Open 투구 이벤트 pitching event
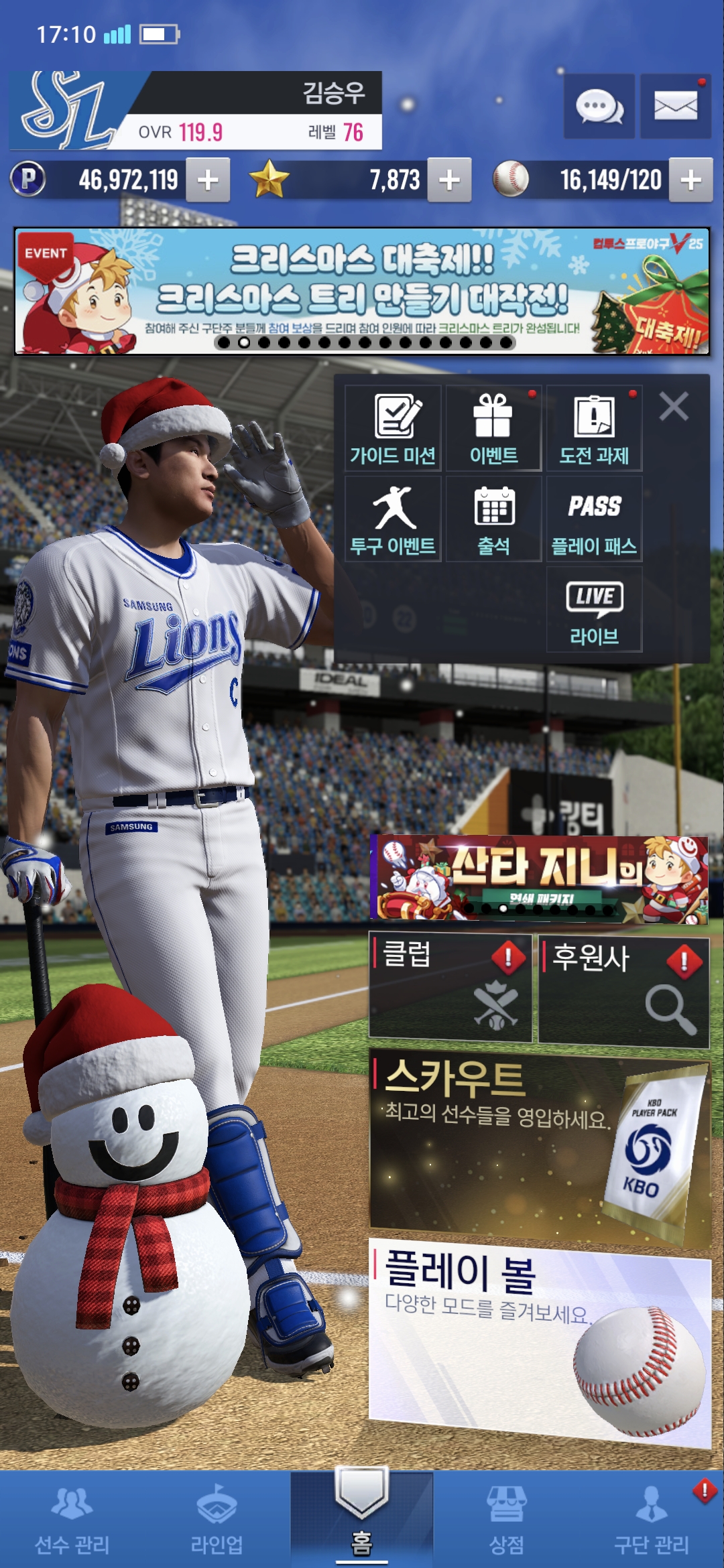Viewport: 724px width, 1568px height. (393, 519)
